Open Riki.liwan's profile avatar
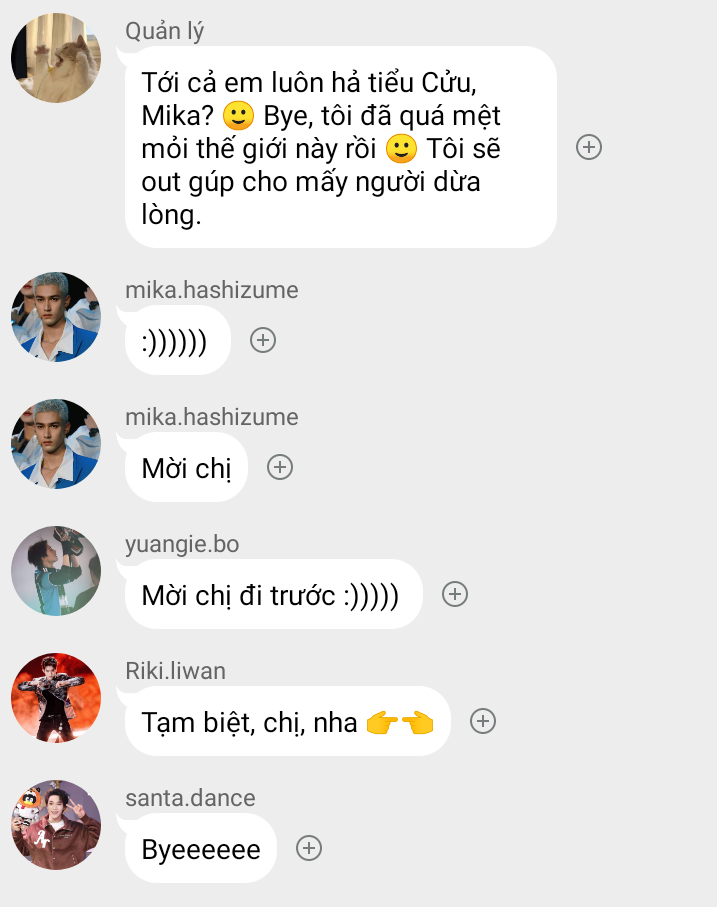This screenshot has width=717, height=907. pos(56,698)
